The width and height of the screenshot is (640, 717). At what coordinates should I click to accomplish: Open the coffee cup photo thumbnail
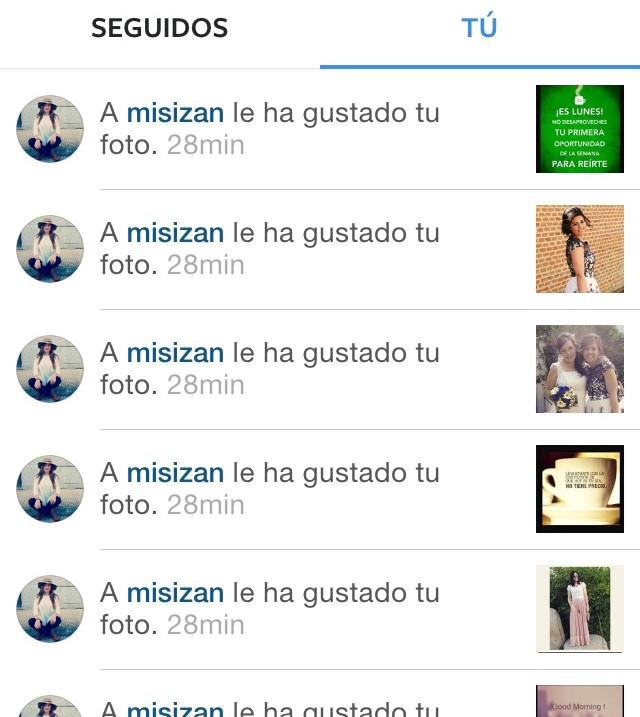(x=580, y=489)
